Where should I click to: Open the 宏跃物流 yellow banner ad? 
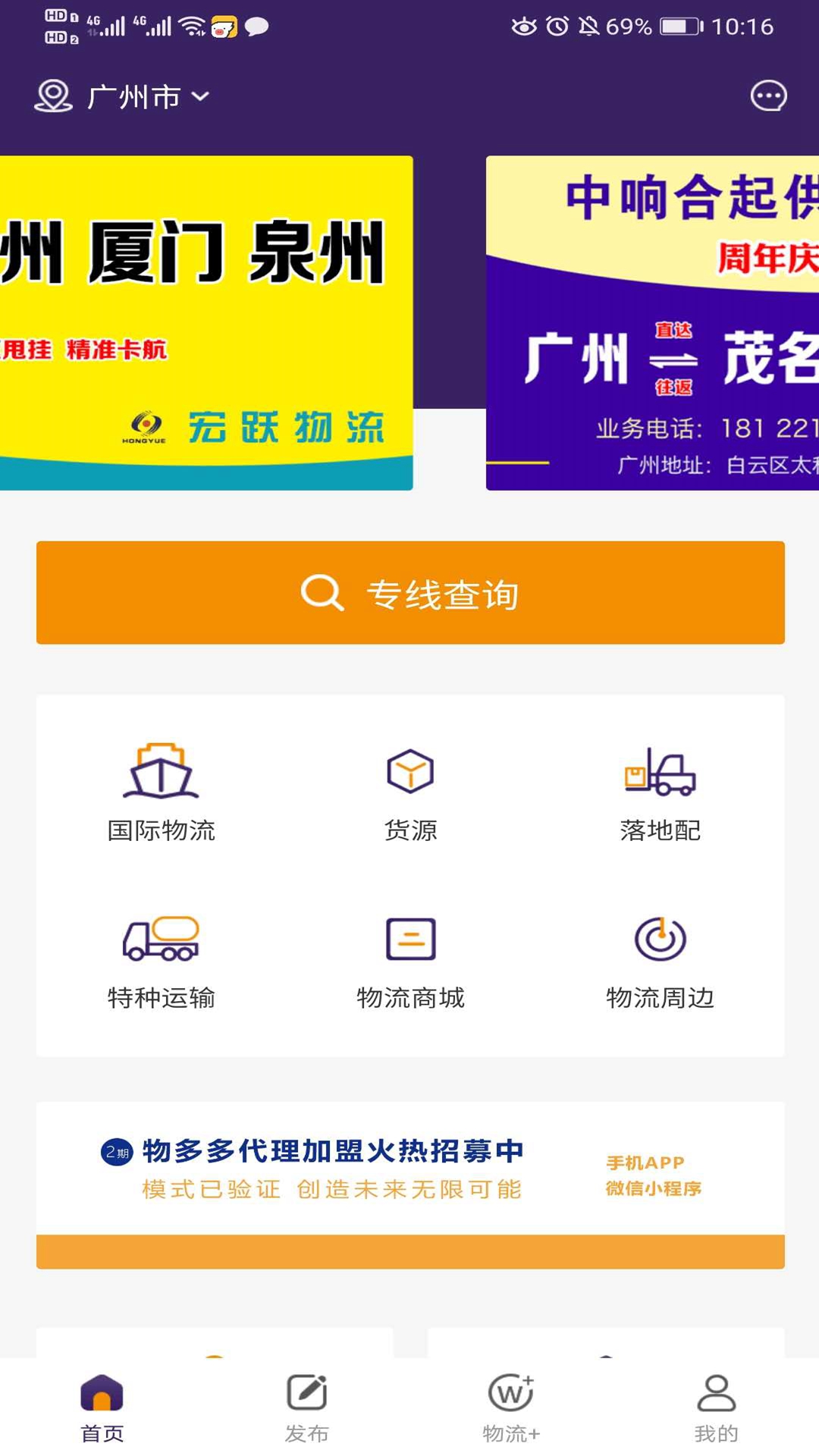click(205, 322)
